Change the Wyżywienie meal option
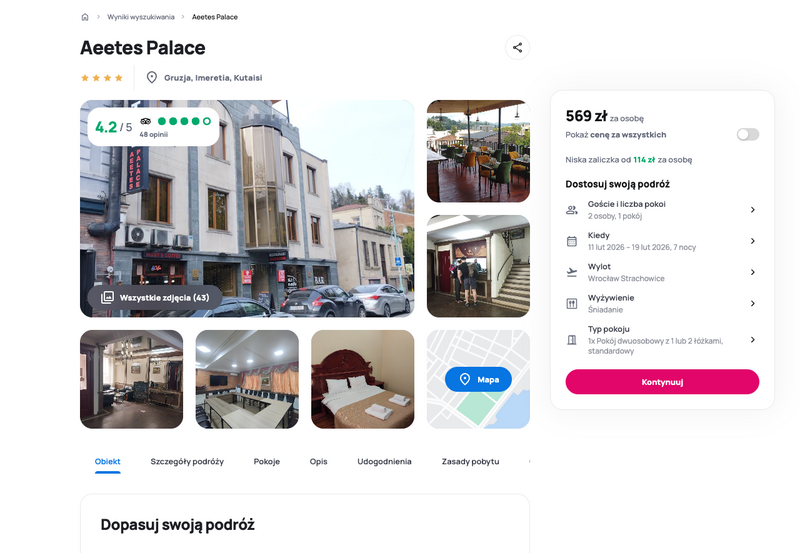800x553 pixels. [662, 303]
